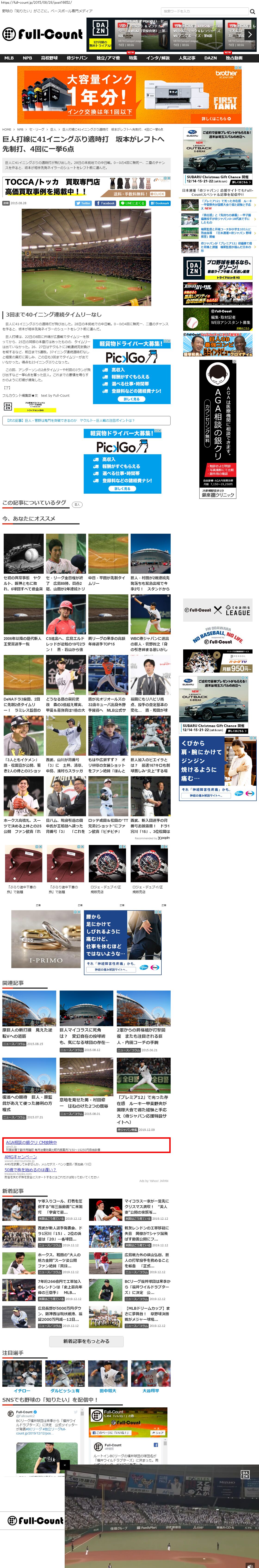Advance the DAZN carousel with the right arrow
The height and width of the screenshot is (1568, 259).
[250, 35]
